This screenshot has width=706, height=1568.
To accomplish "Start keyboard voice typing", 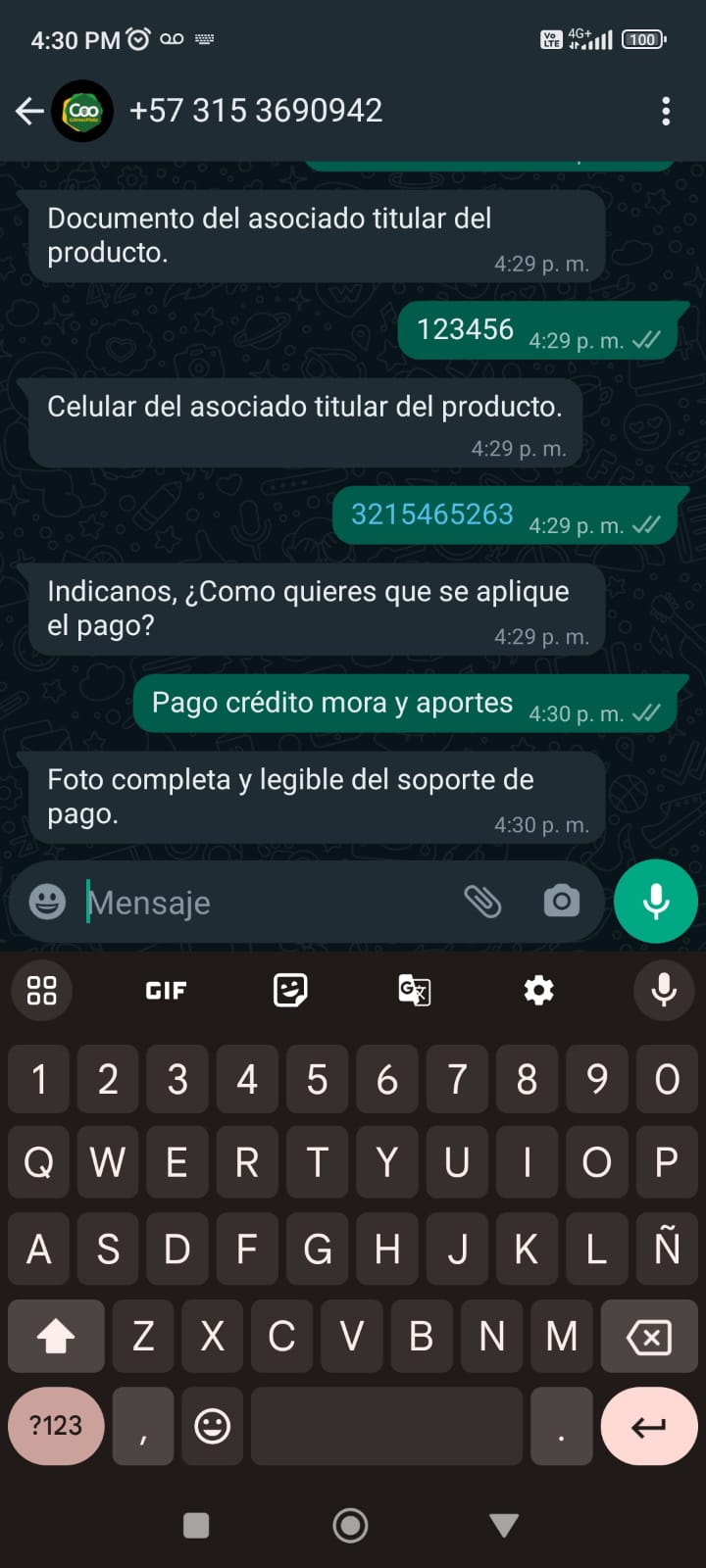I will [664, 991].
